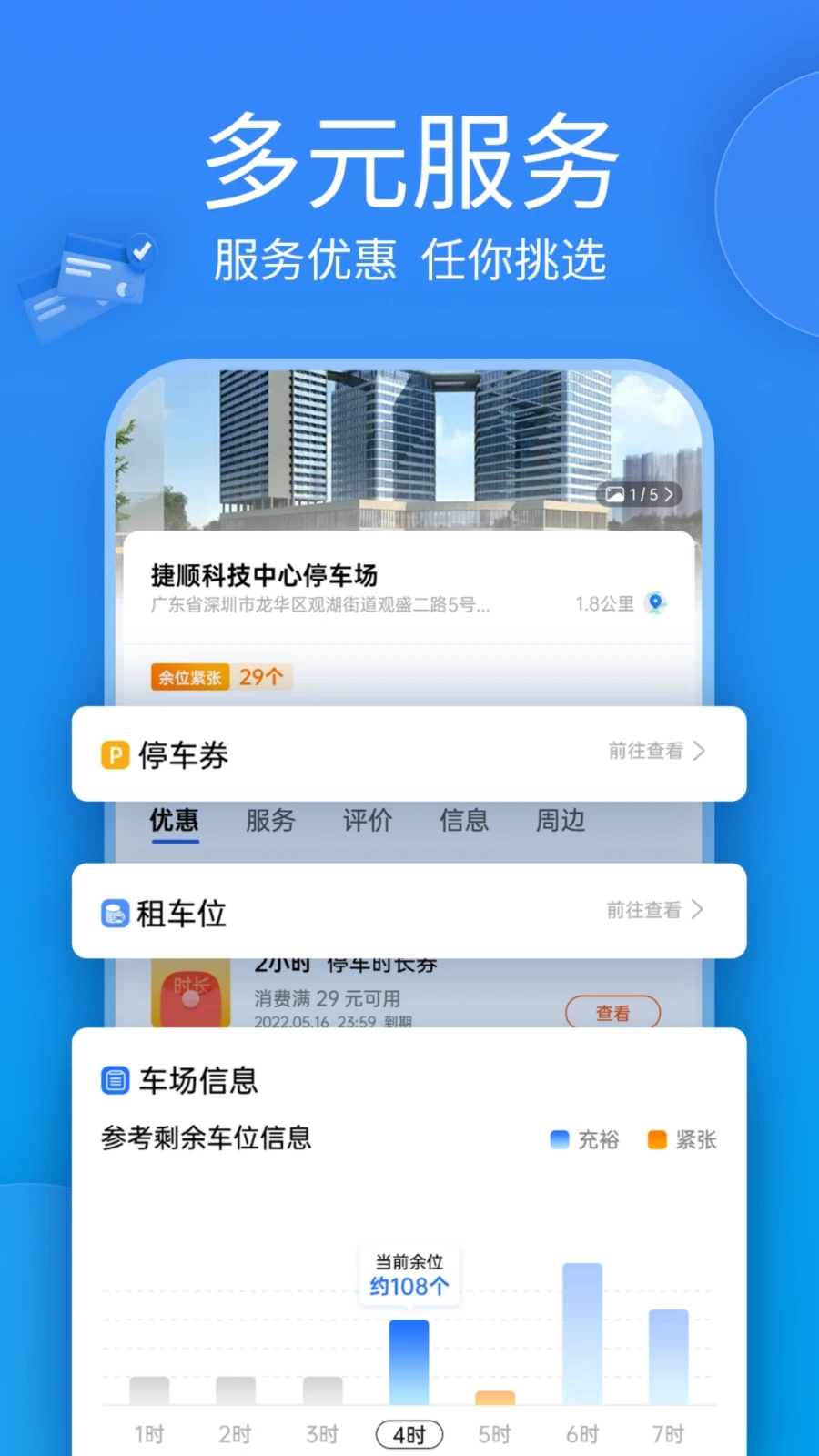Open 捷顺科技中心停车场 parking lot name
The width and height of the screenshot is (819, 1456).
(265, 574)
